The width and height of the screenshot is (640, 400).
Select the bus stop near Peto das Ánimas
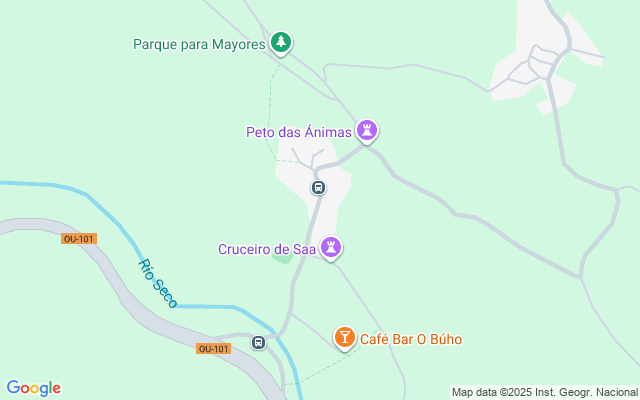pos(318,188)
